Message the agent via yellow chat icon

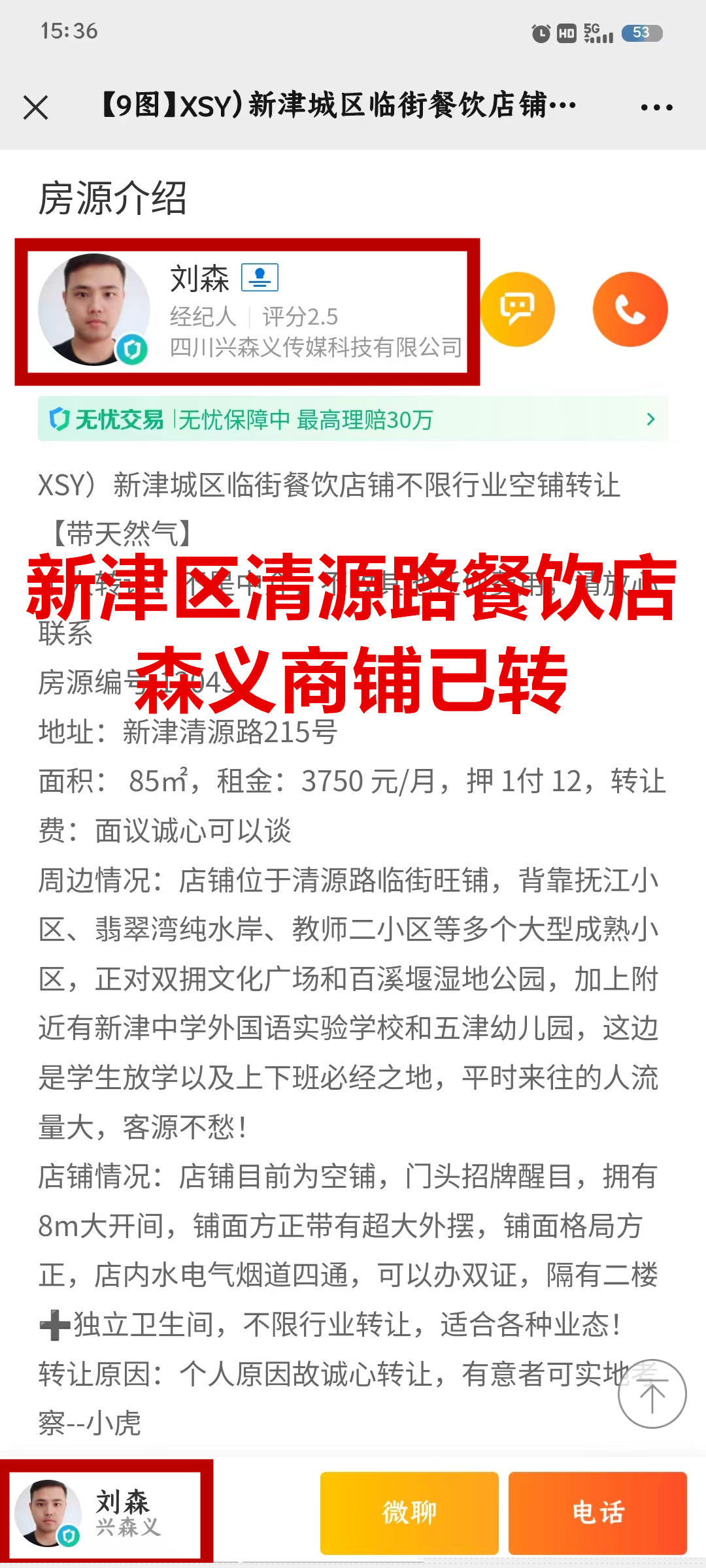click(x=517, y=309)
